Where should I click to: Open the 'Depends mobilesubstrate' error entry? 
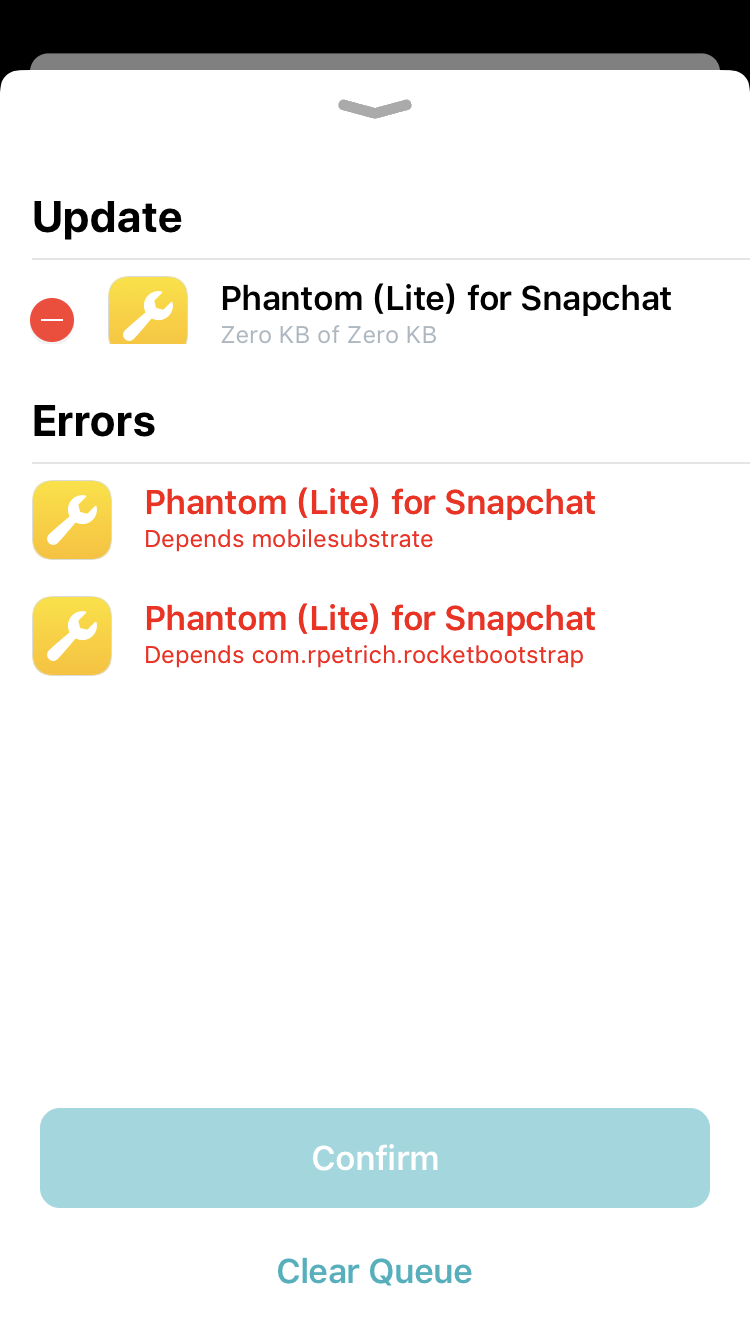click(x=370, y=518)
